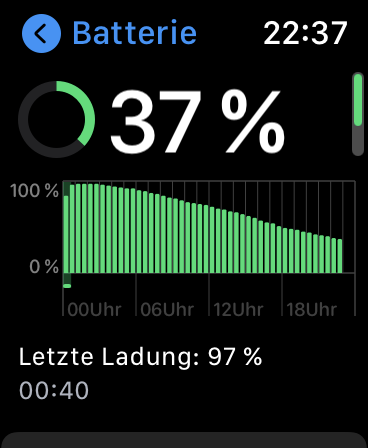Viewport: 368px width, 448px height.
Task: Go back from the Batterie screen
Action: point(41,33)
